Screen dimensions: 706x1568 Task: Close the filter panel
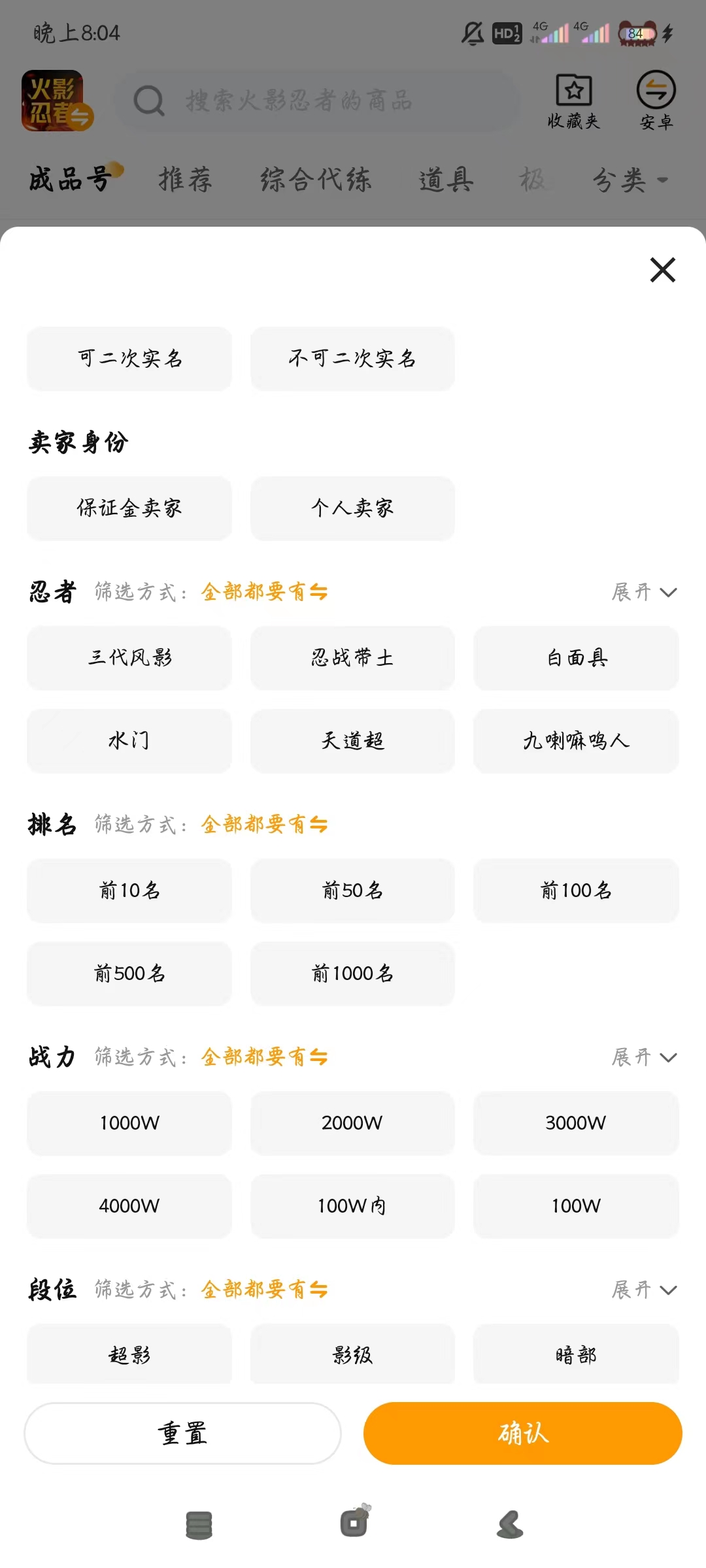pyautogui.click(x=662, y=269)
